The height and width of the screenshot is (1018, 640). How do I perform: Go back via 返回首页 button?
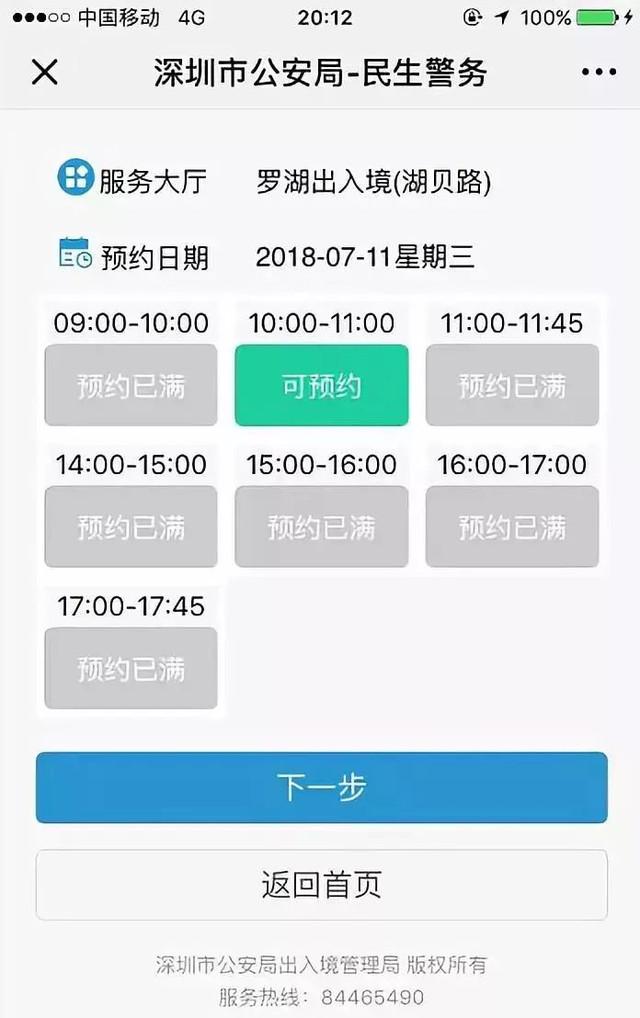coord(321,884)
